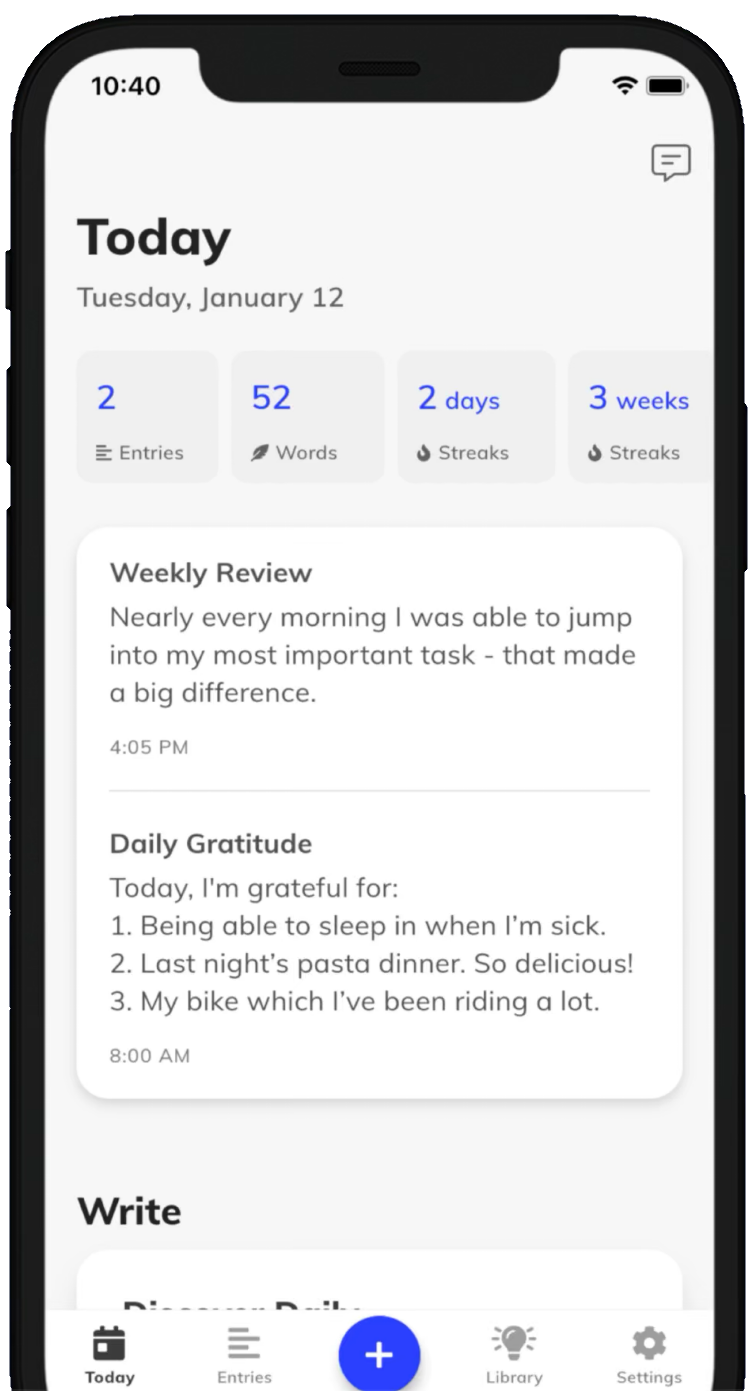Tap the 52 Words stat card
This screenshot has height=1391, width=756.
pos(307,417)
